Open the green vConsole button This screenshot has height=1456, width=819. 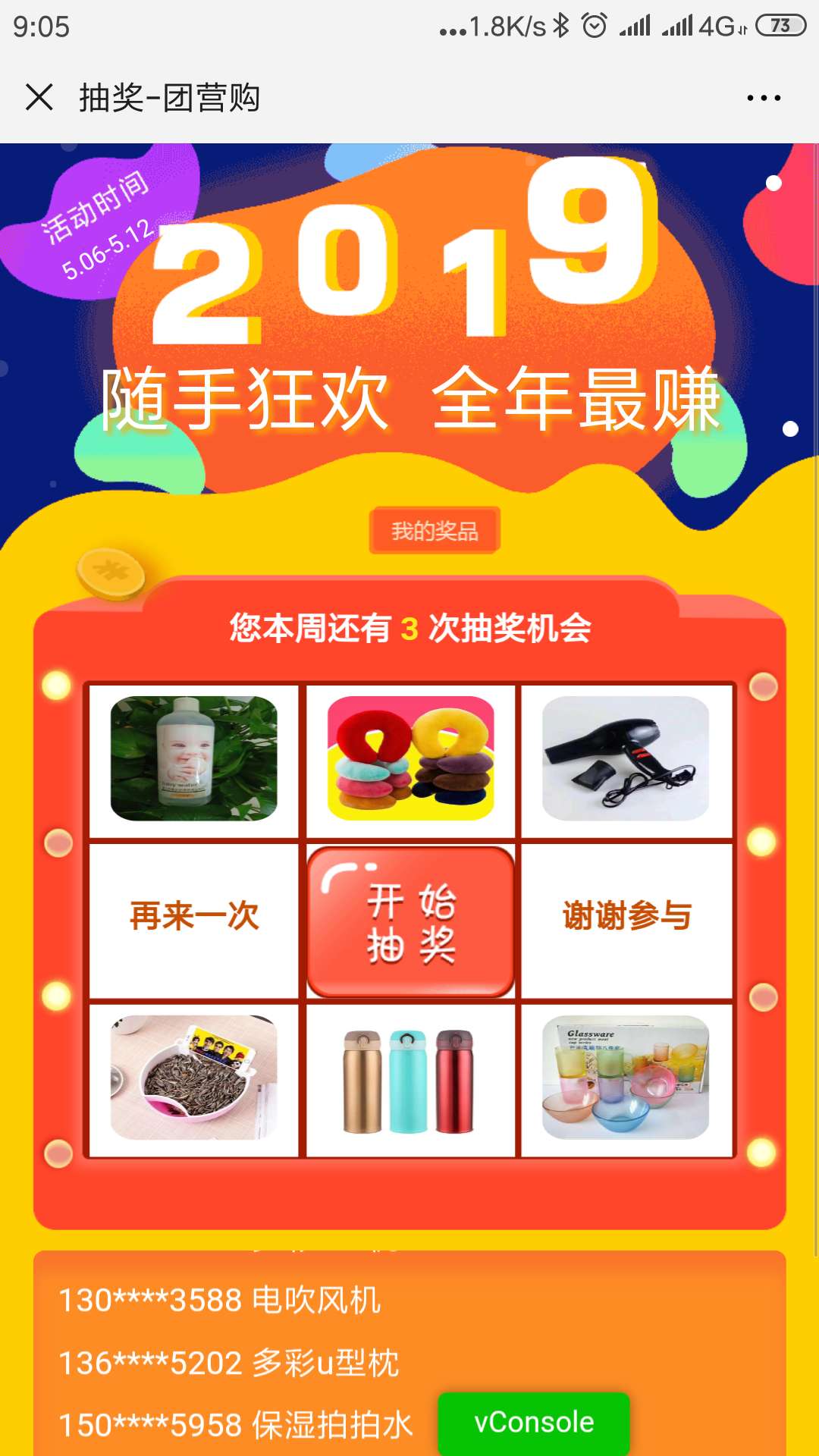534,1423
